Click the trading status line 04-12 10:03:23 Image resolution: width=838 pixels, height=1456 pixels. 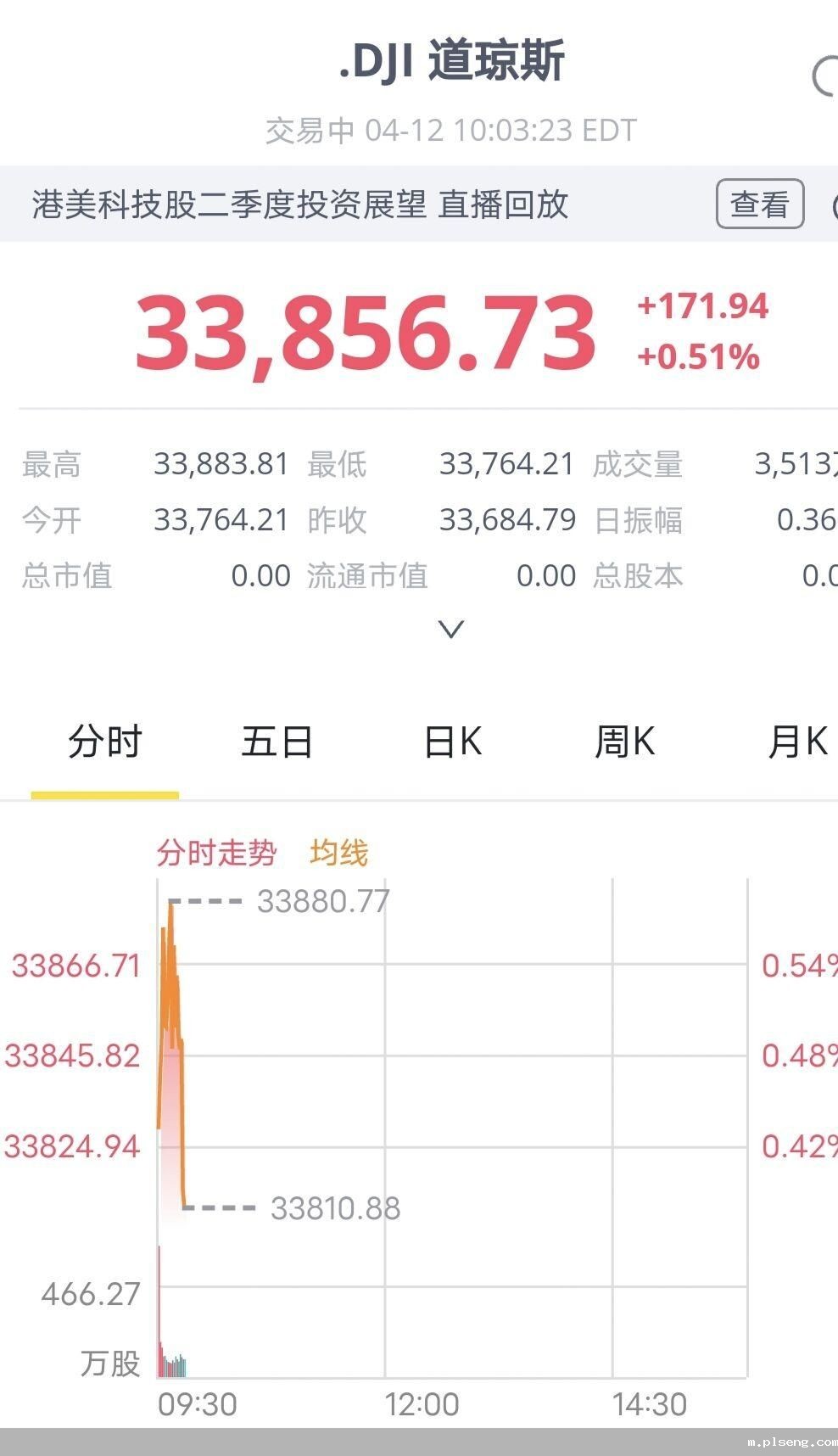pyautogui.click(x=450, y=130)
